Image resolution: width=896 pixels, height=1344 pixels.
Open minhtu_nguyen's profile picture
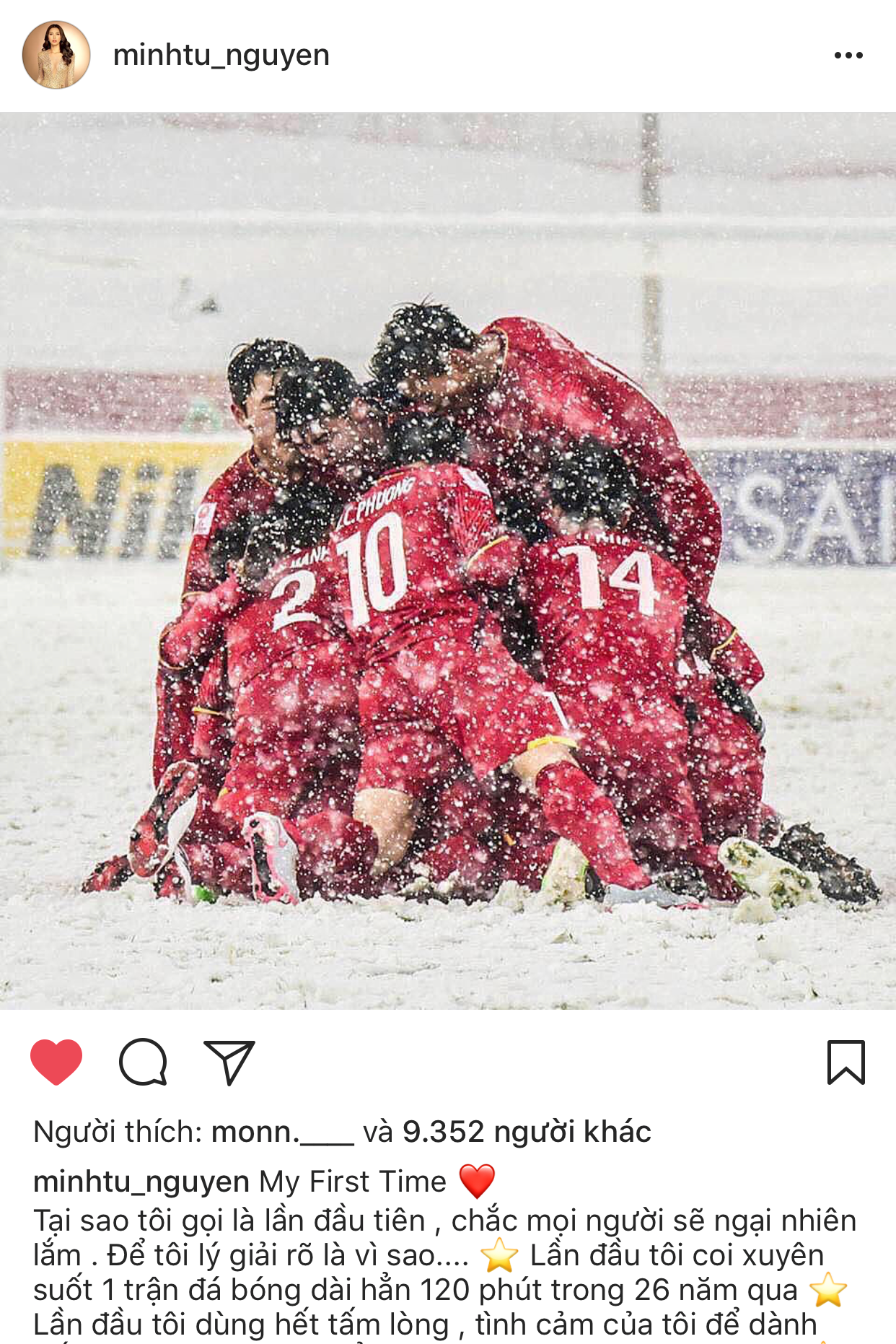56,55
